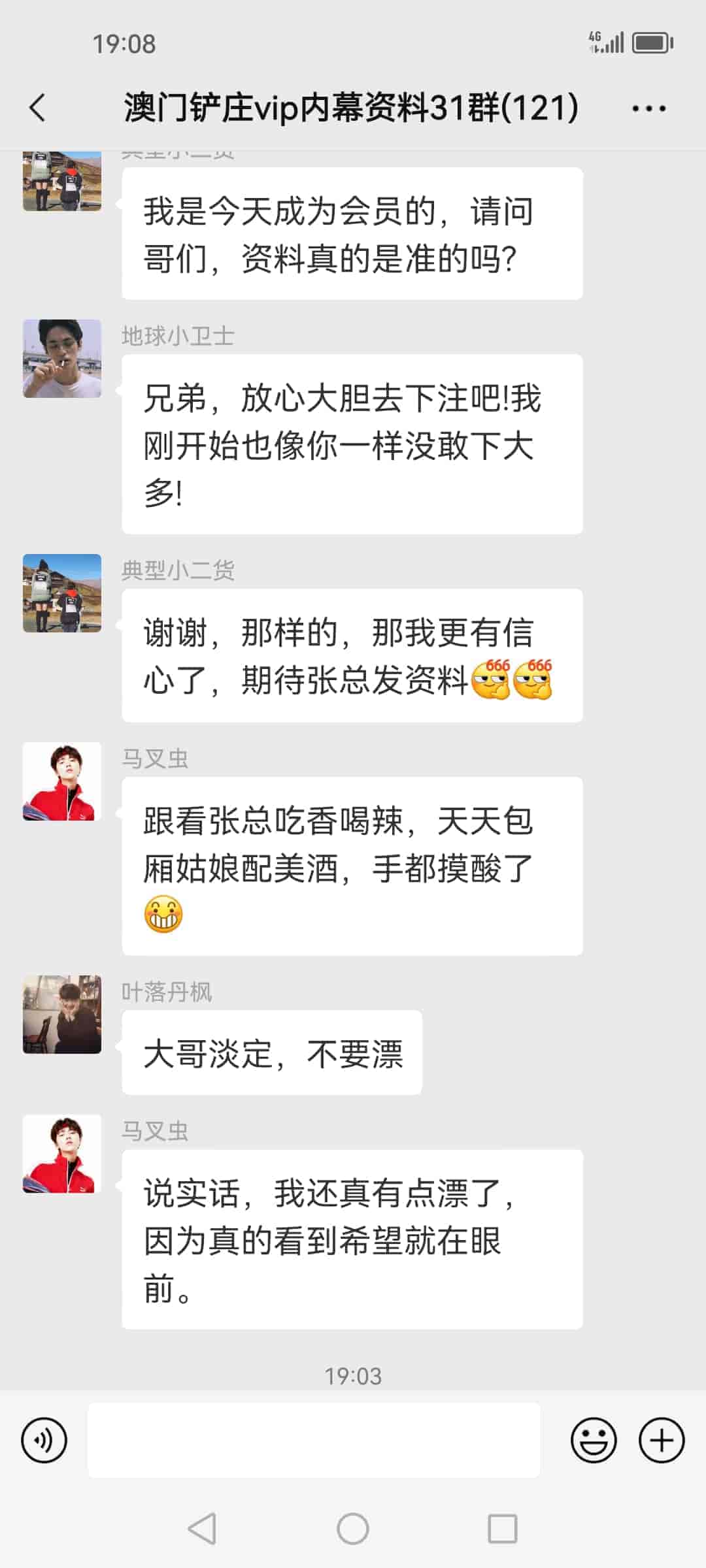Image resolution: width=706 pixels, height=1568 pixels.
Task: Select 叶落丹枫's message bubble
Action: tap(271, 1052)
